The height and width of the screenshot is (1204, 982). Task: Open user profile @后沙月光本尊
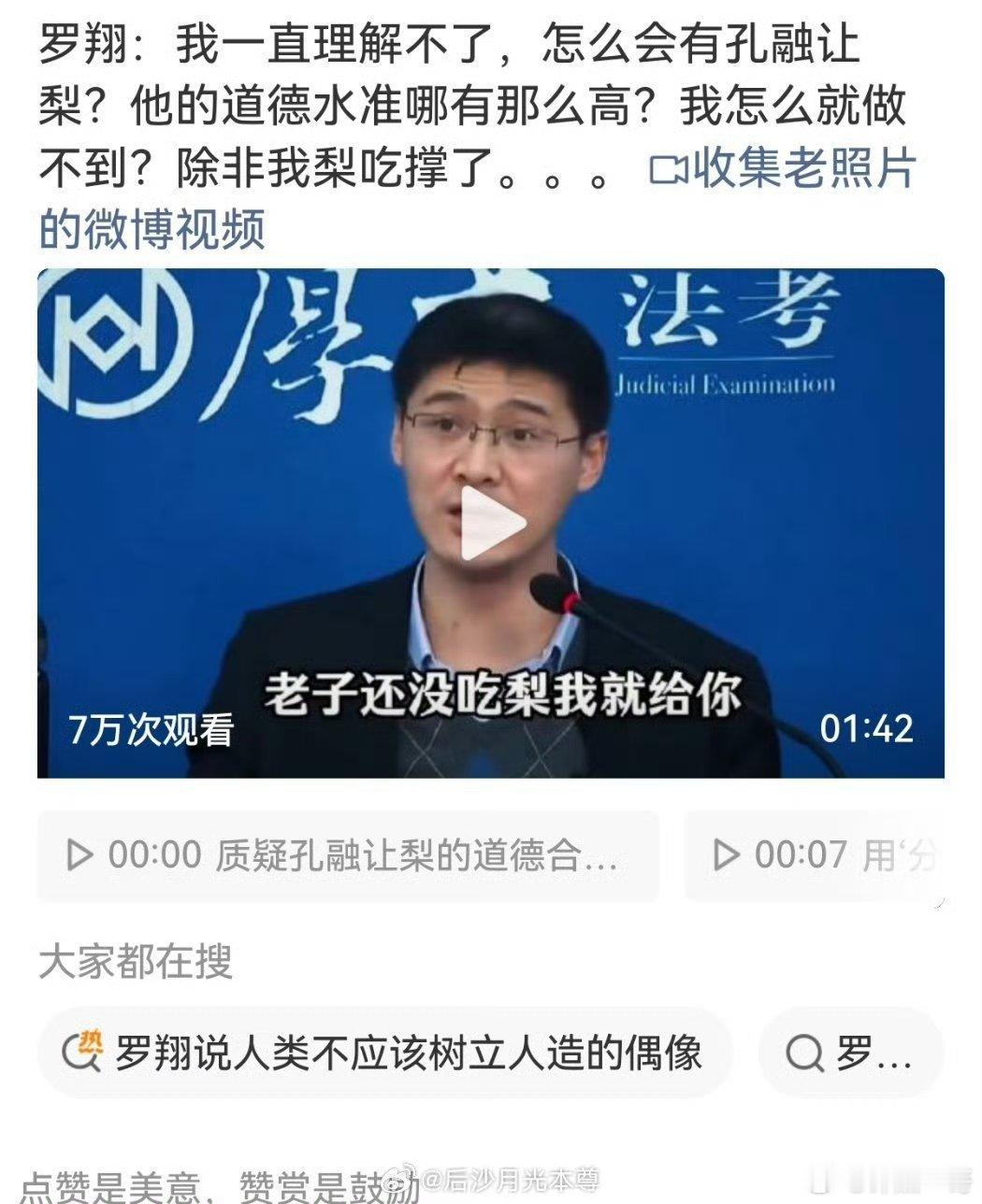[514, 1182]
